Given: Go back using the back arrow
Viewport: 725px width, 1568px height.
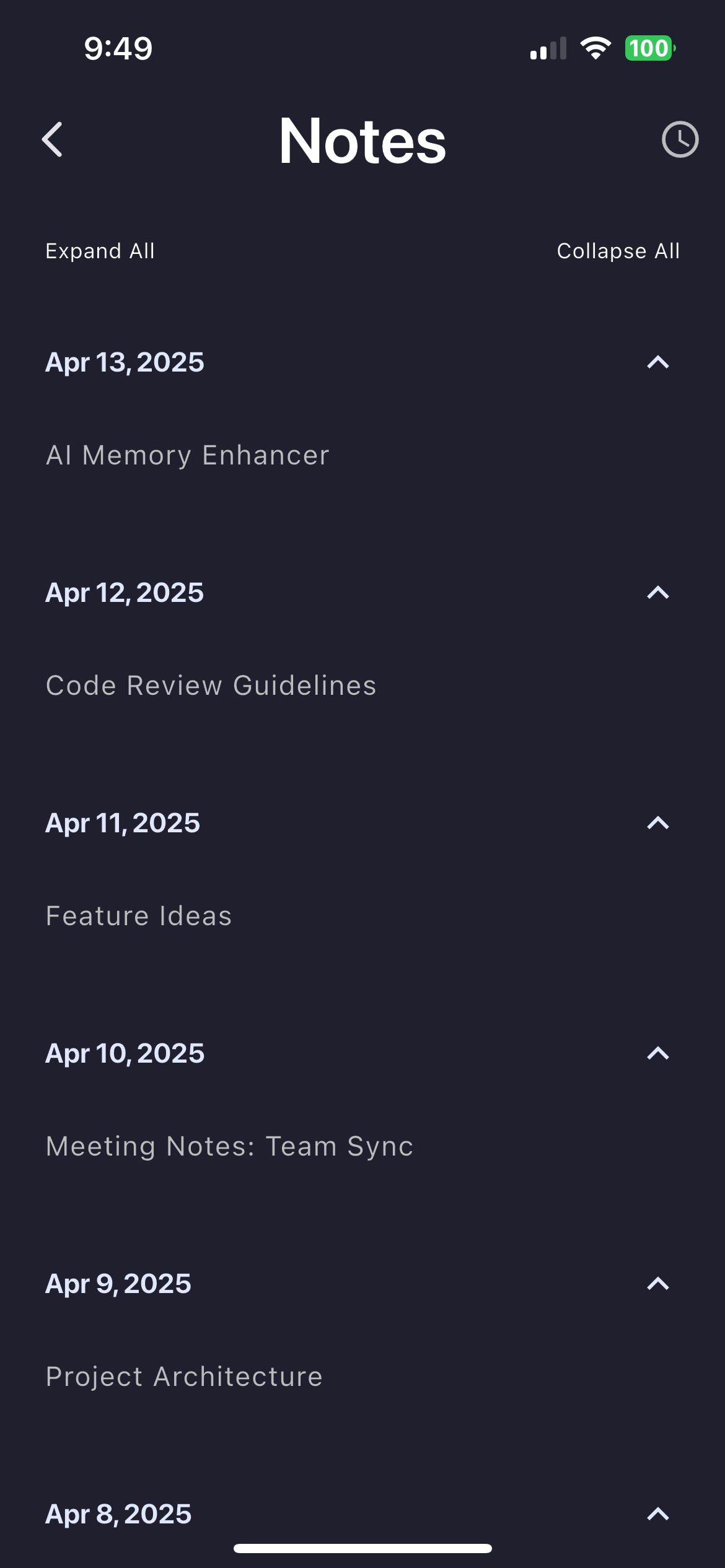Looking at the screenshot, I should pyautogui.click(x=53, y=139).
